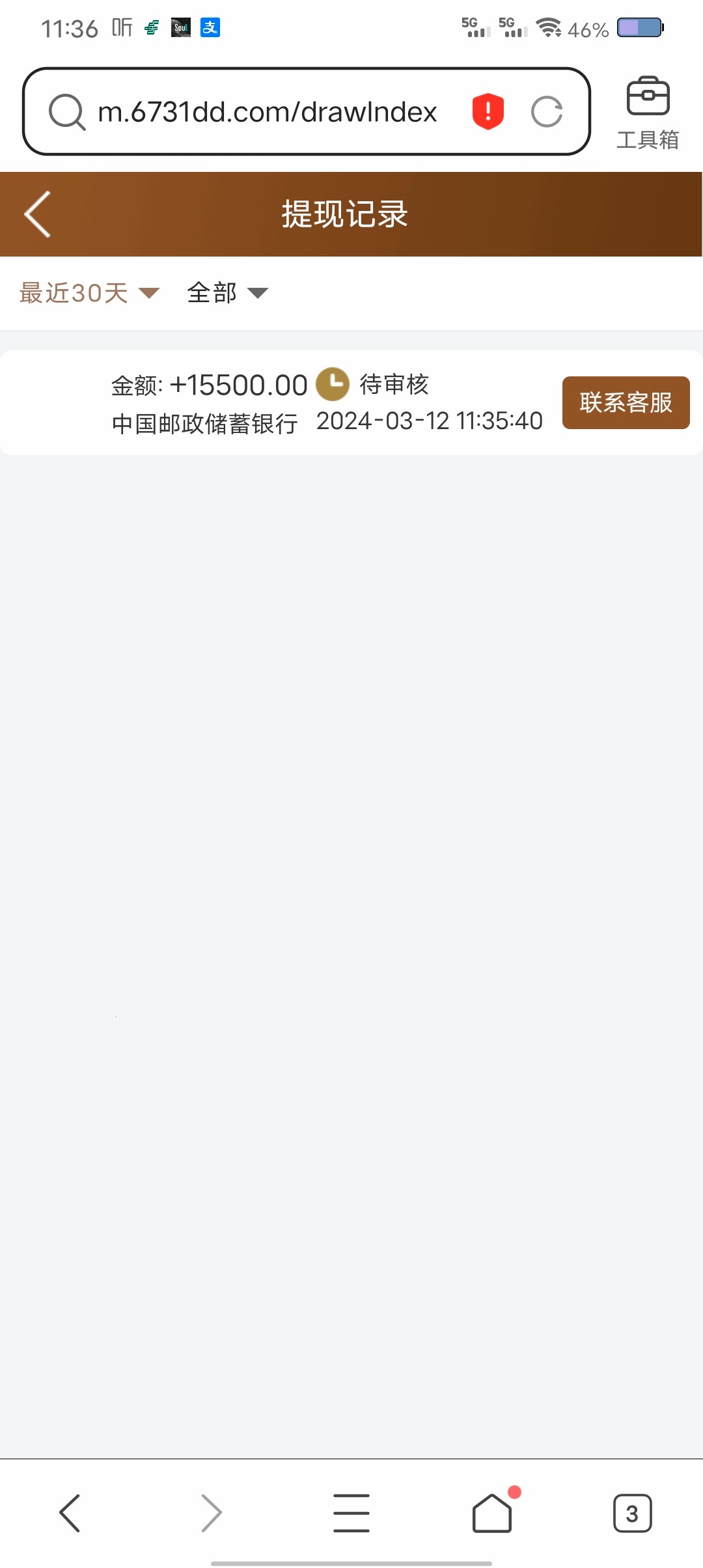
Task: Go forward in the browser toolbar
Action: coord(211,1513)
